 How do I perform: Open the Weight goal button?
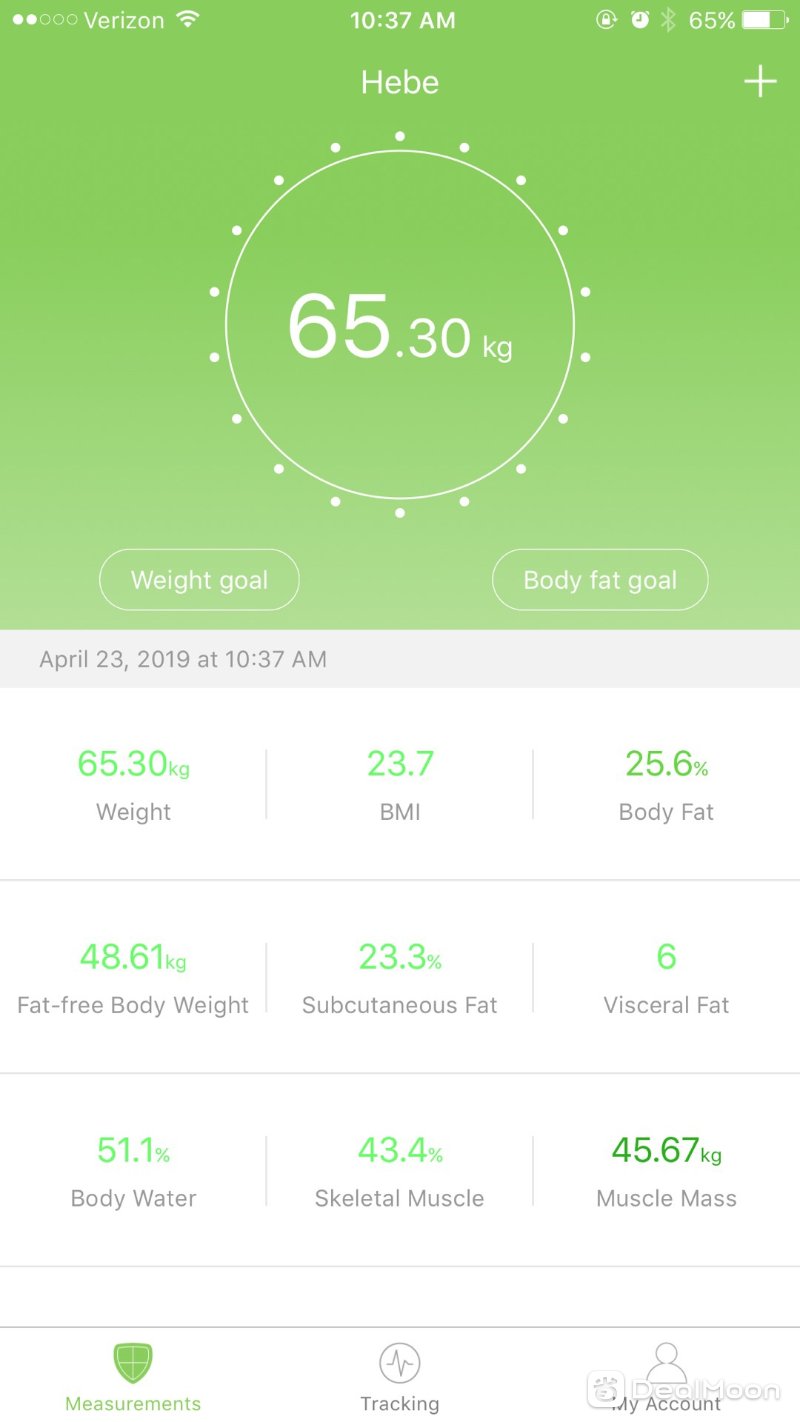[x=199, y=580]
